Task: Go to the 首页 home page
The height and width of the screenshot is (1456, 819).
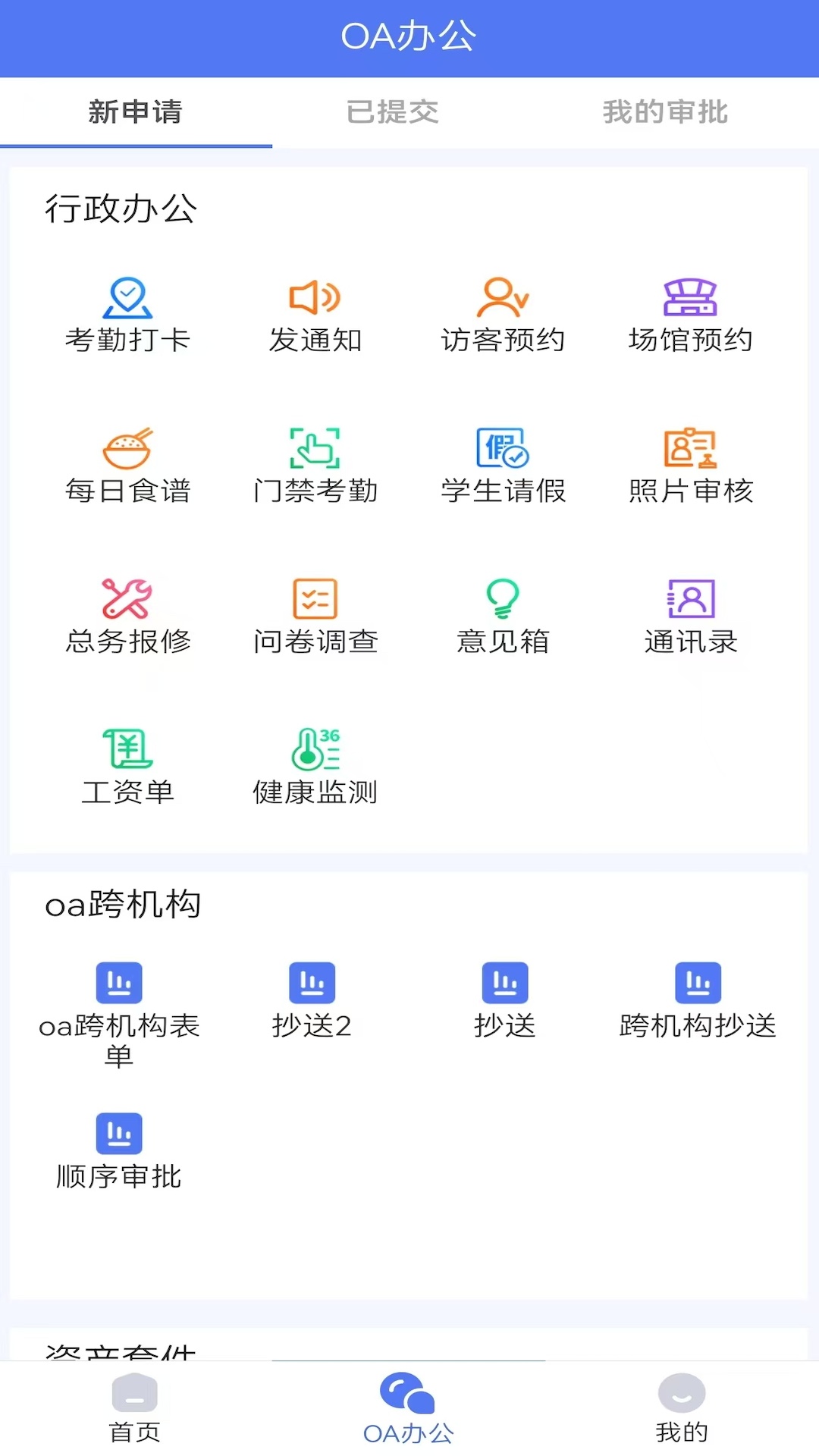Action: (134, 1410)
